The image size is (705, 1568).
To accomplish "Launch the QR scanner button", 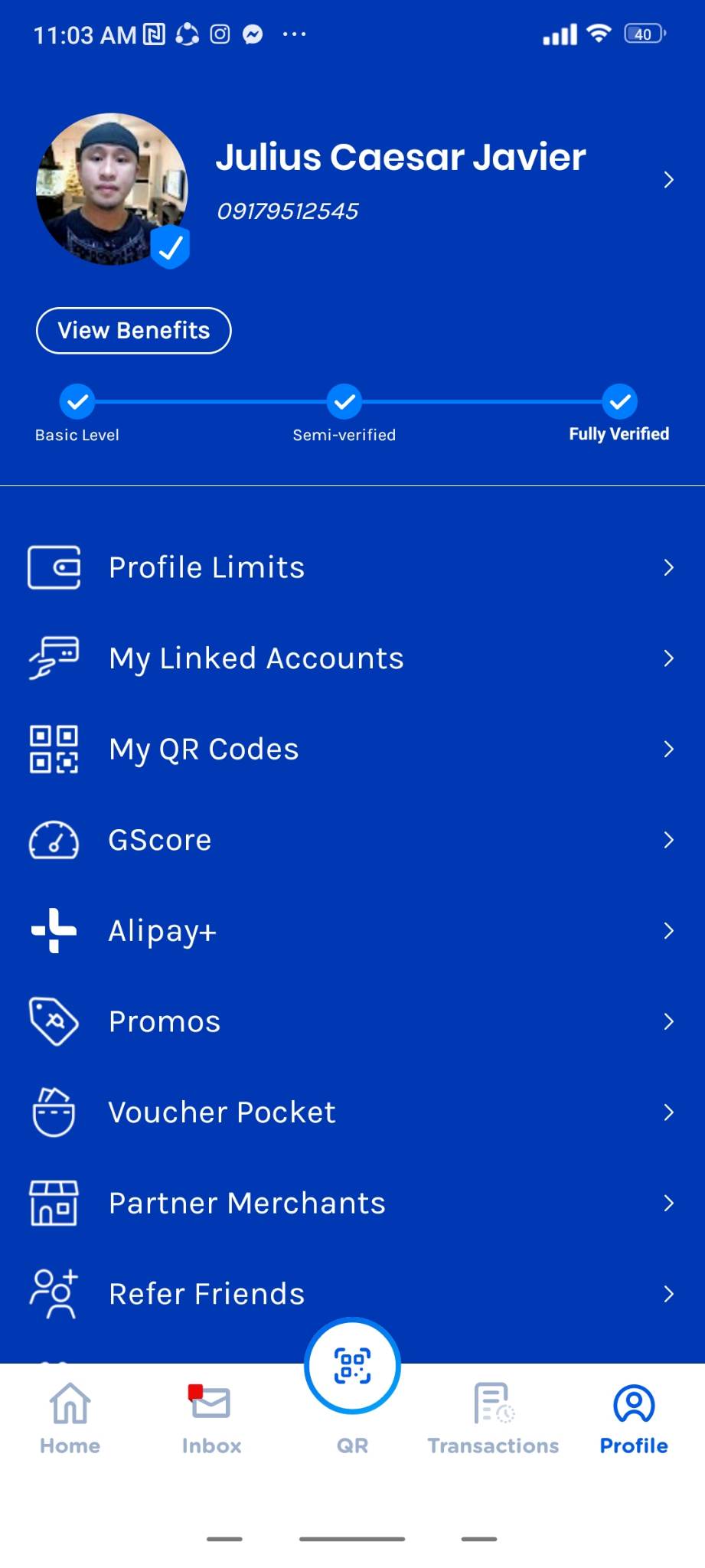I will tap(352, 1367).
